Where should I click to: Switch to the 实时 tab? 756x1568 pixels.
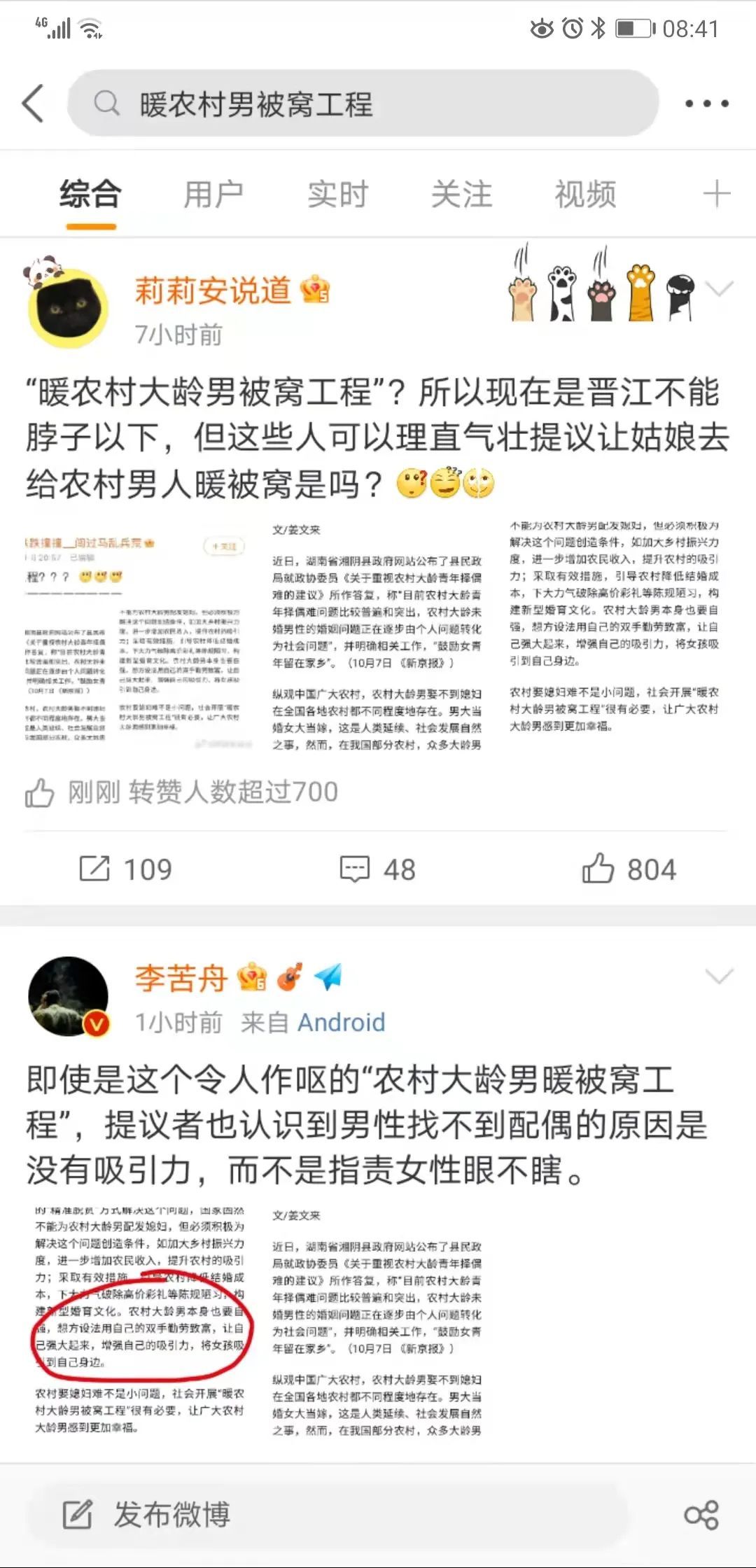coord(337,194)
